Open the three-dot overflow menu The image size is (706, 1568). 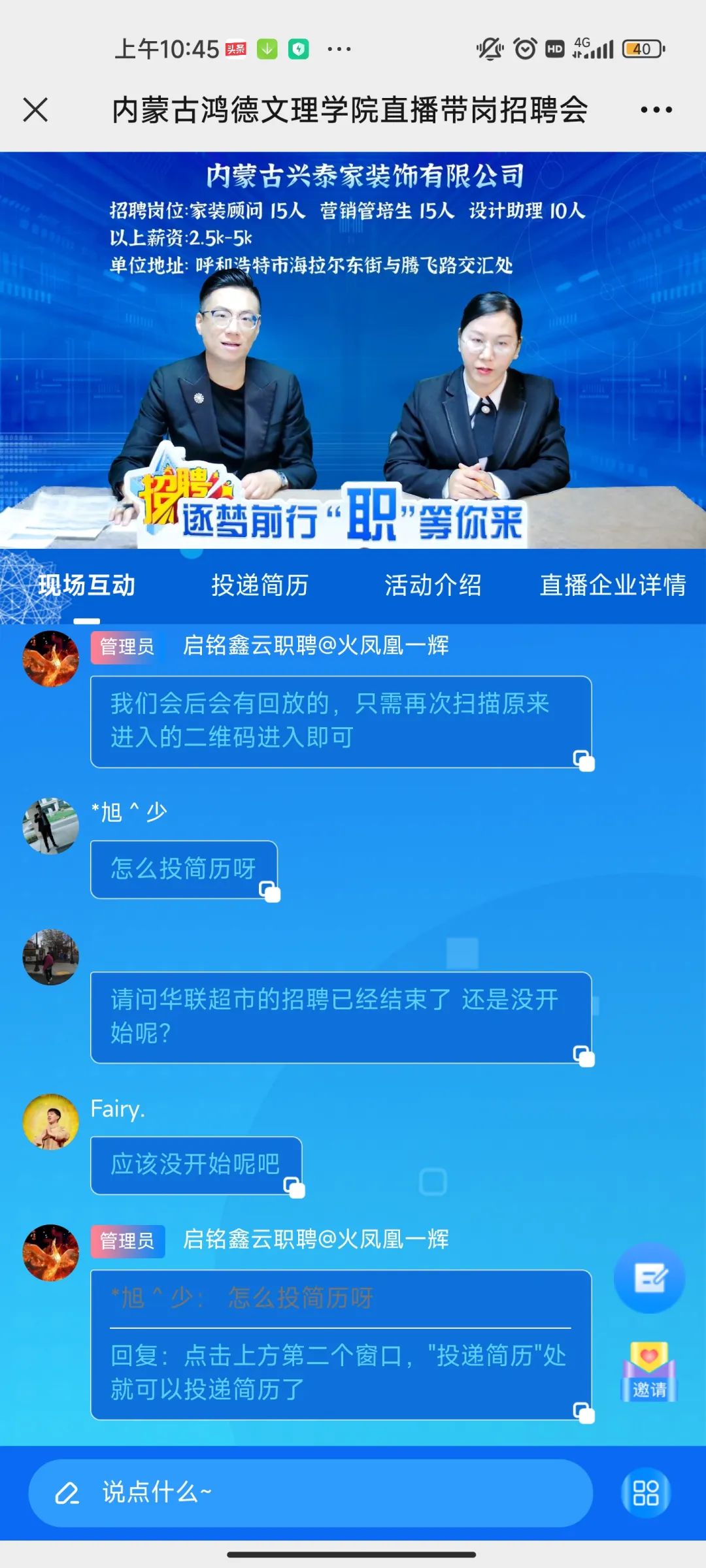[x=656, y=110]
